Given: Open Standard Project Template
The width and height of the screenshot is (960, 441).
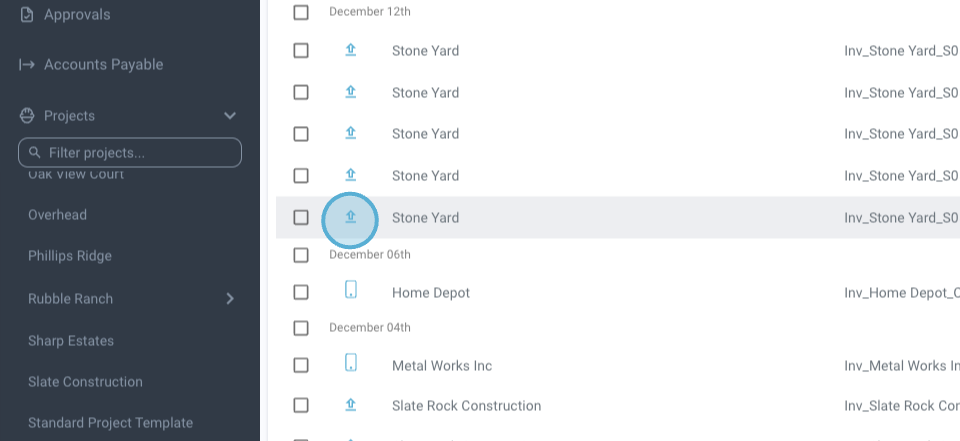Looking at the screenshot, I should pos(110,423).
